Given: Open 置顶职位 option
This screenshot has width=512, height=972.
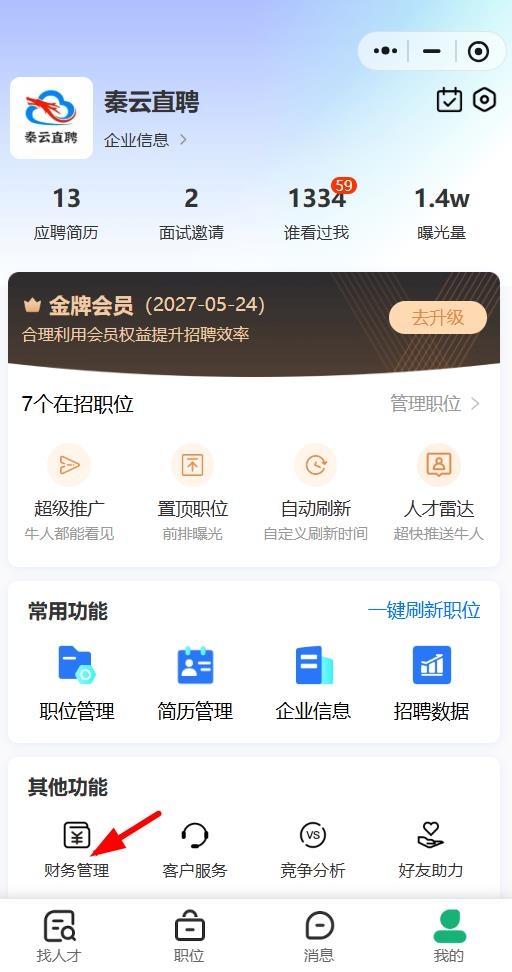Looking at the screenshot, I should pyautogui.click(x=193, y=493).
